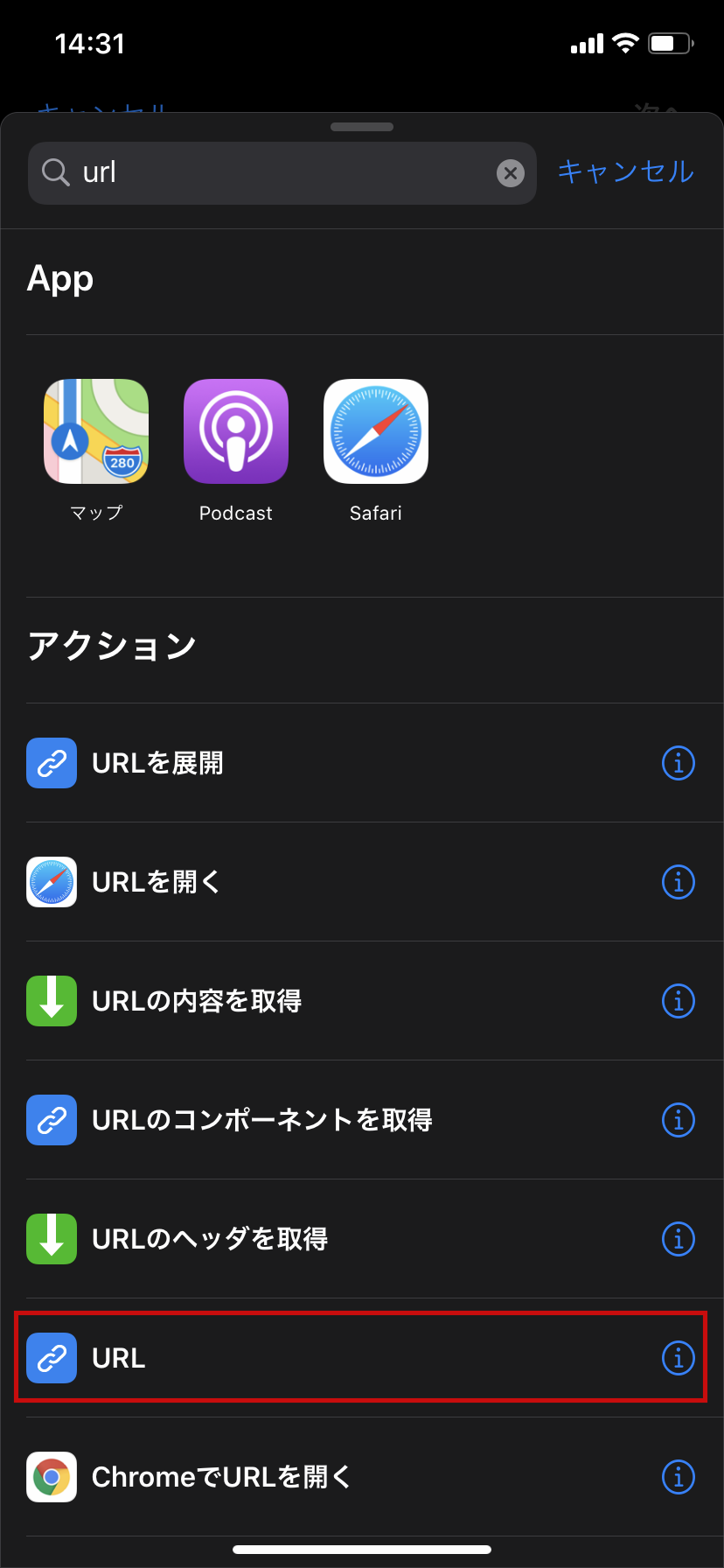Tap the URLのコンポーネントを取得 link icon
724x1568 pixels.
point(52,1120)
